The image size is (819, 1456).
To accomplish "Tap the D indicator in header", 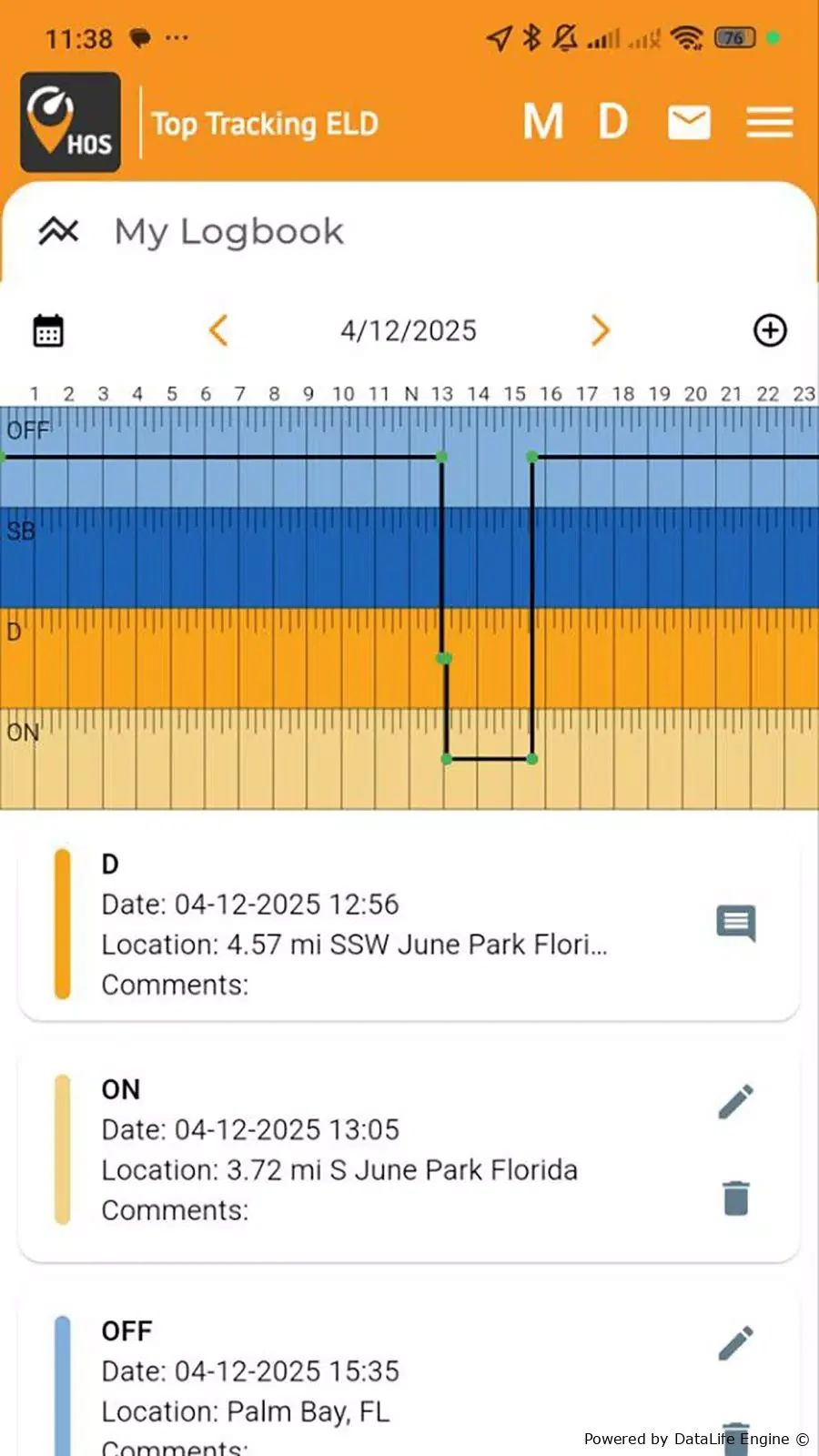I will [612, 122].
